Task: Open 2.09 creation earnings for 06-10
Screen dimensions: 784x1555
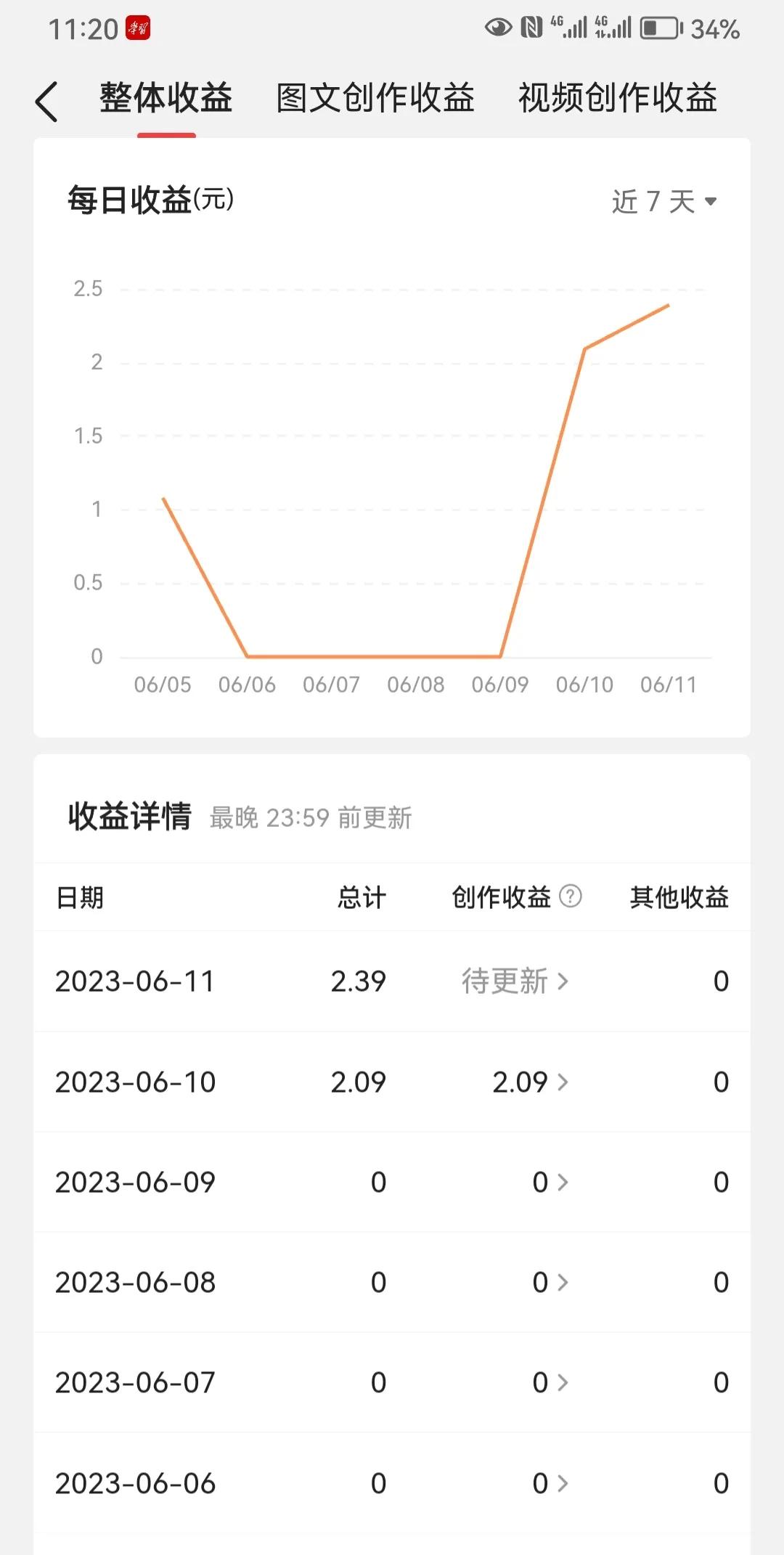Action: [521, 1082]
